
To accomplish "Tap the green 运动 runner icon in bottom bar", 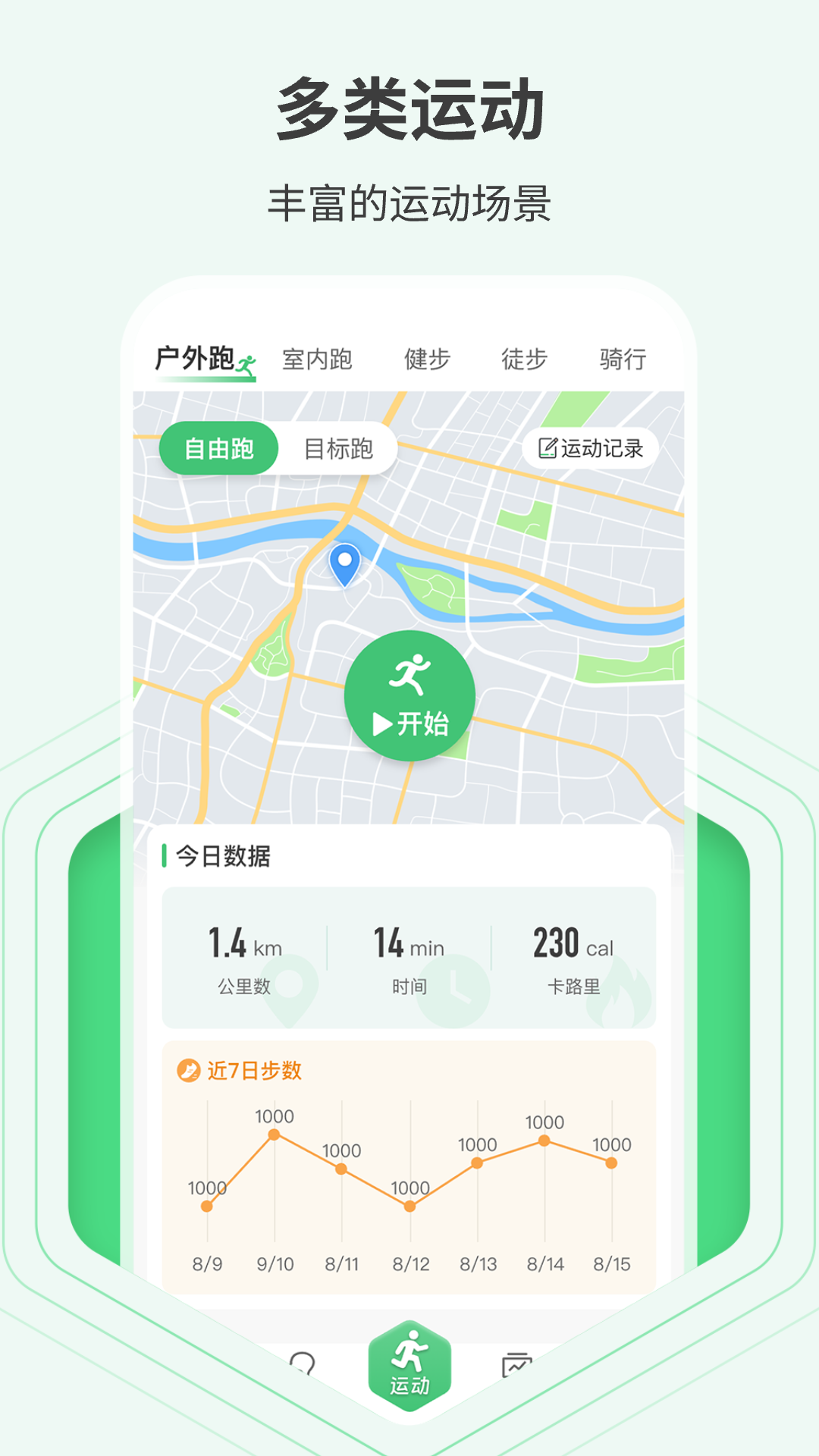I will 409,1361.
